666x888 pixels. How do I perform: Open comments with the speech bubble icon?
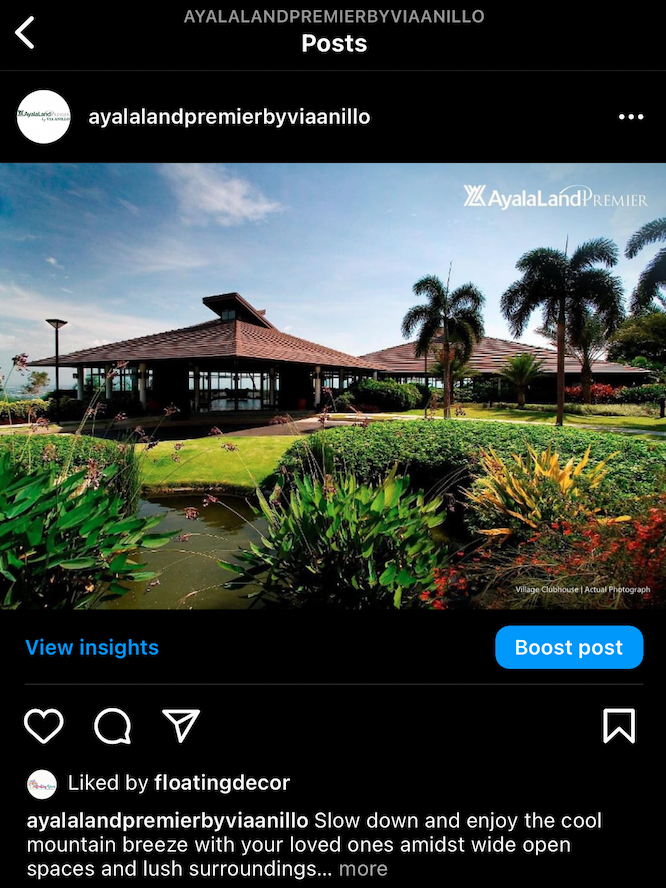[x=112, y=726]
